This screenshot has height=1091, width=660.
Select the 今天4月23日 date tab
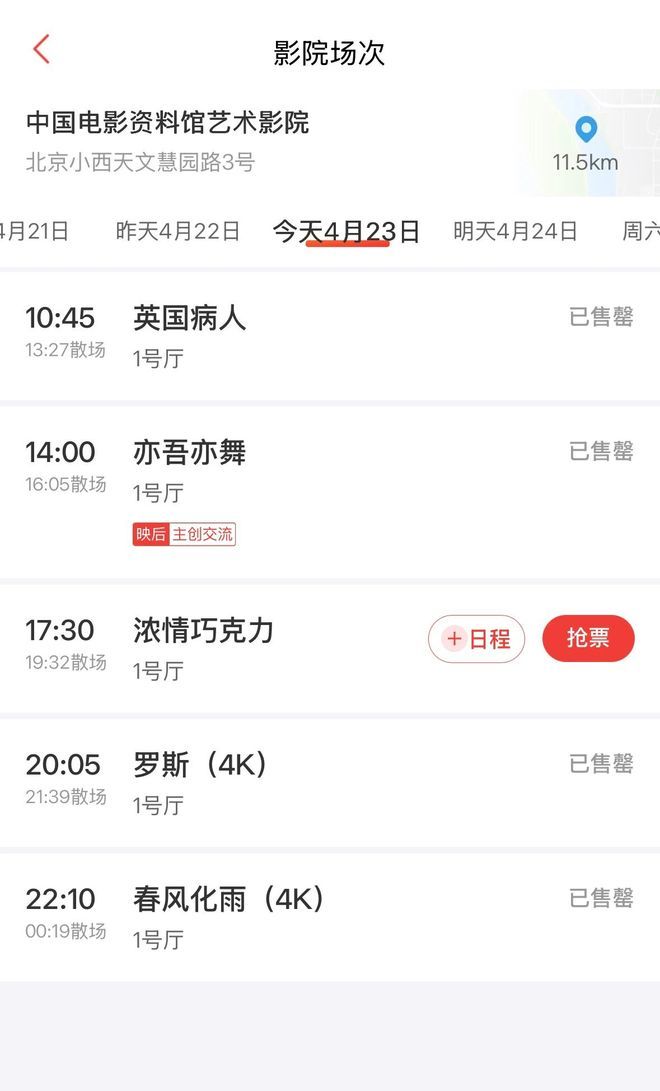(346, 231)
